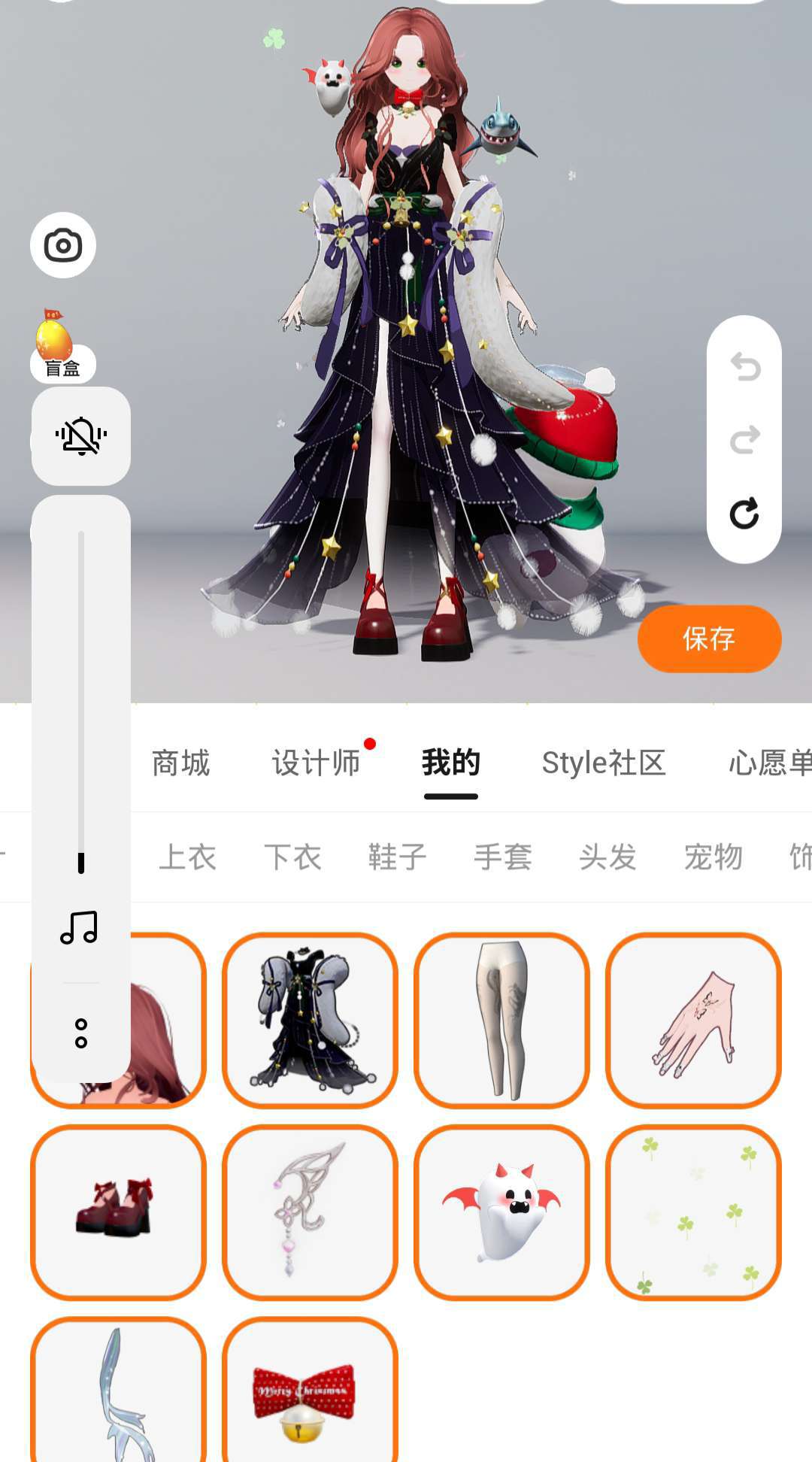Select the 鞋子 category
This screenshot has height=1462, width=812.
coord(397,857)
